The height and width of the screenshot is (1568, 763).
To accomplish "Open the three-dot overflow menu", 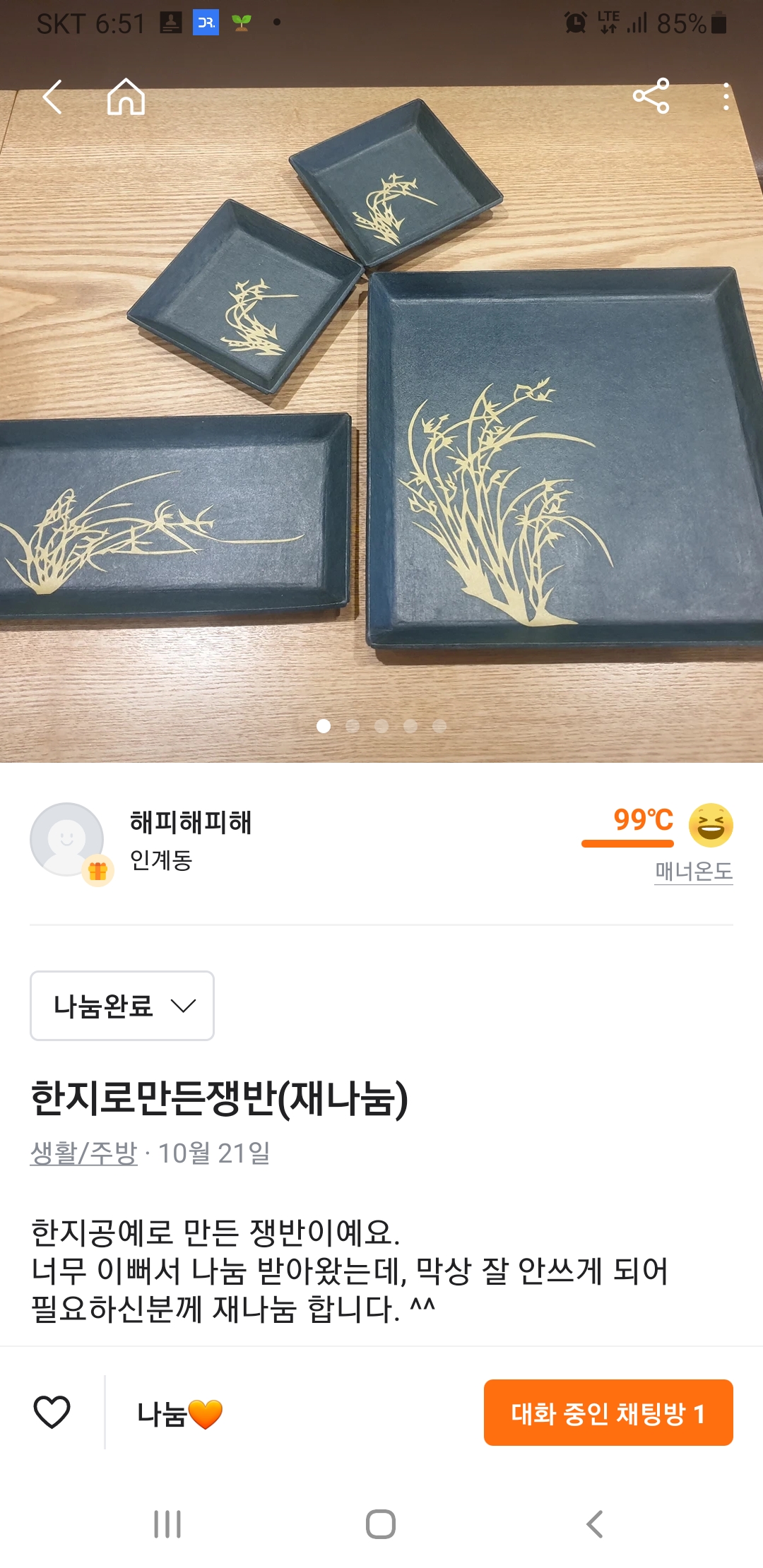I will pyautogui.click(x=726, y=97).
